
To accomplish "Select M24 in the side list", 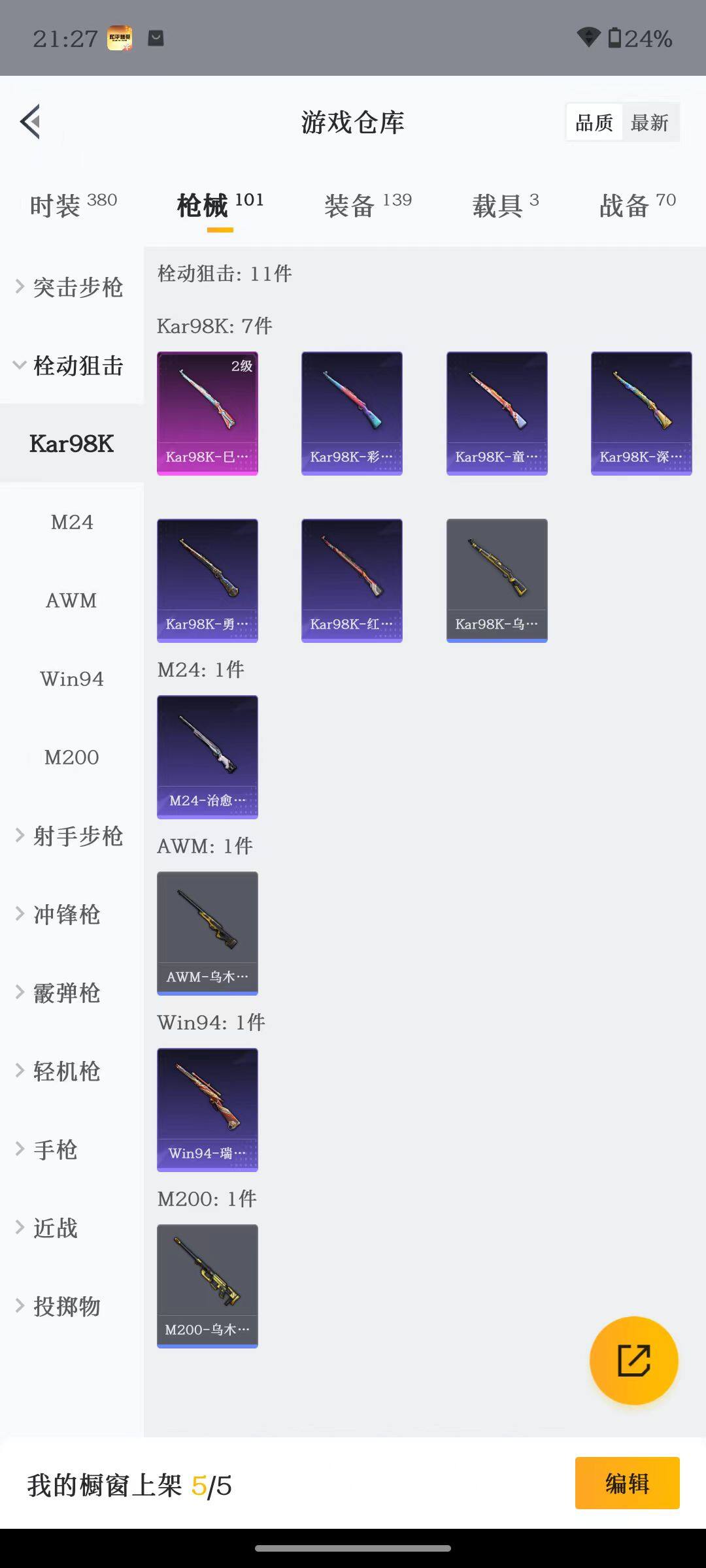I will pyautogui.click(x=72, y=522).
